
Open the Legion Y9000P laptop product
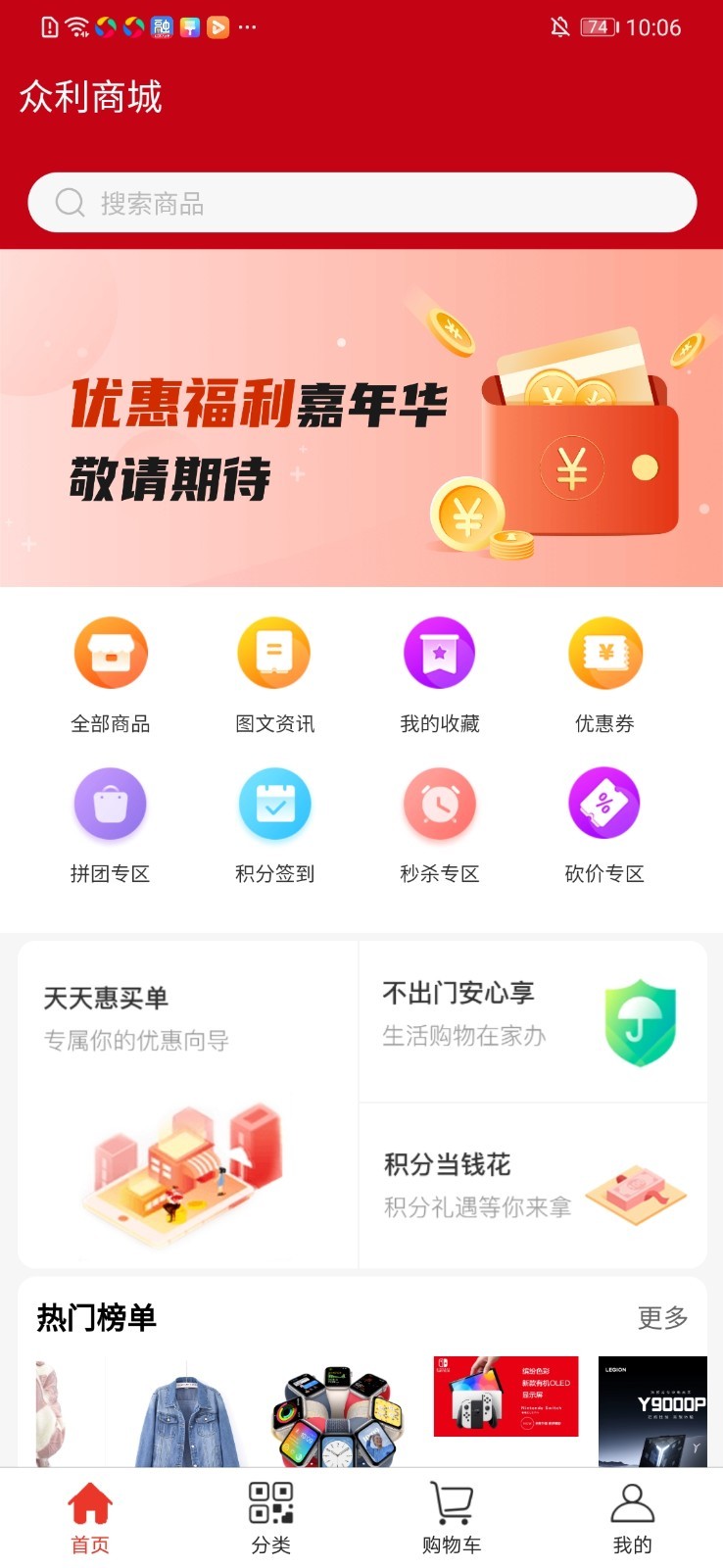click(652, 1411)
